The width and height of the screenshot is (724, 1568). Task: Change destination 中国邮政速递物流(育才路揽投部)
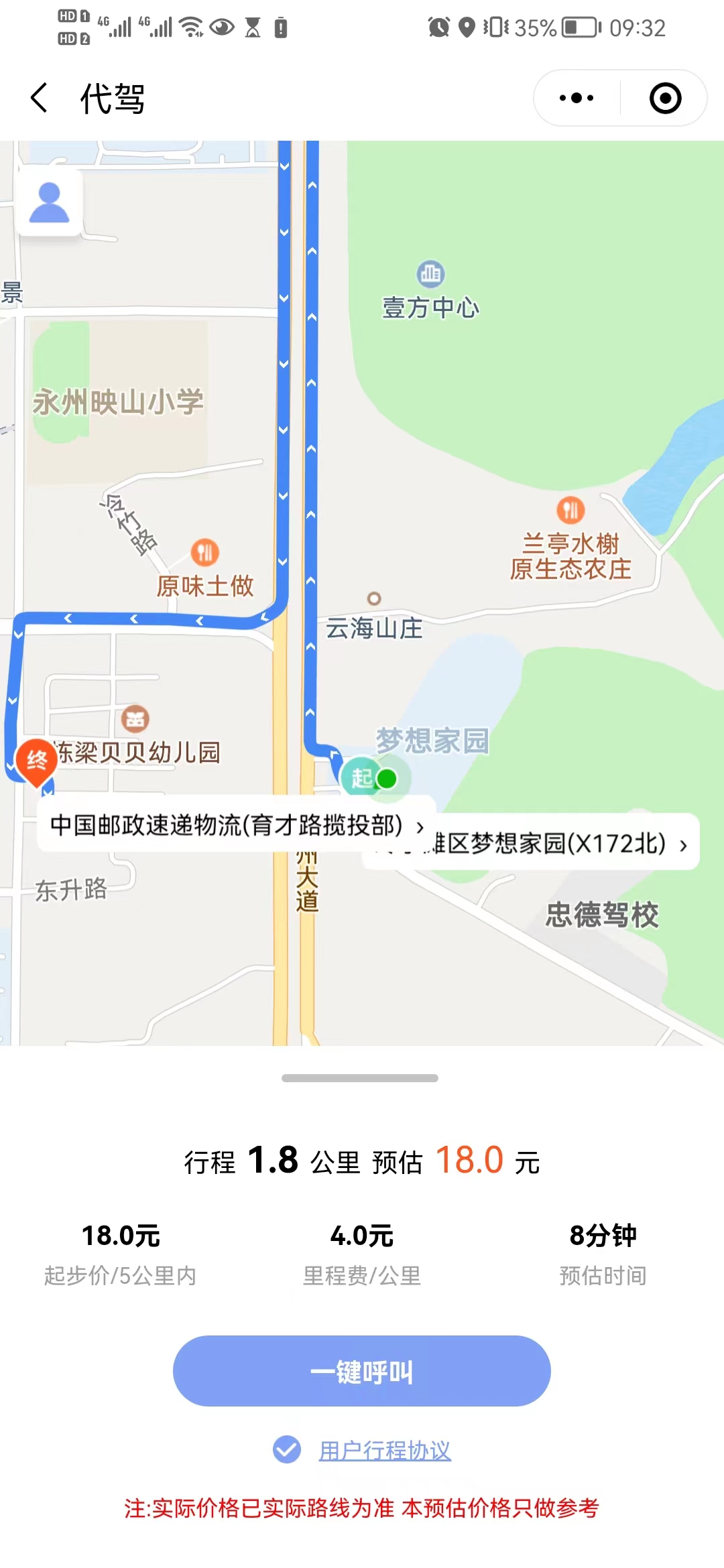pos(236,825)
